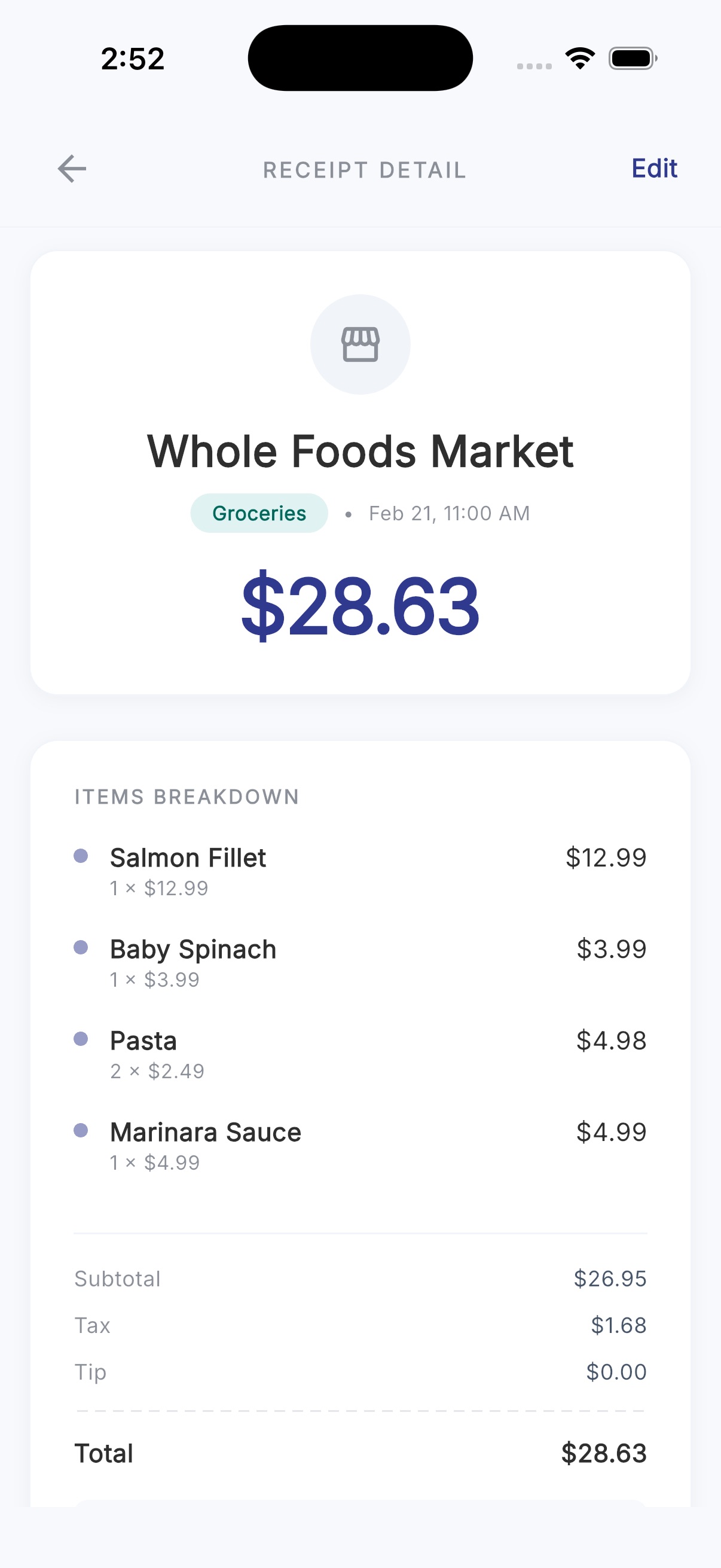Image resolution: width=721 pixels, height=1568 pixels.
Task: Select the Receipt Detail title
Action: (x=365, y=169)
